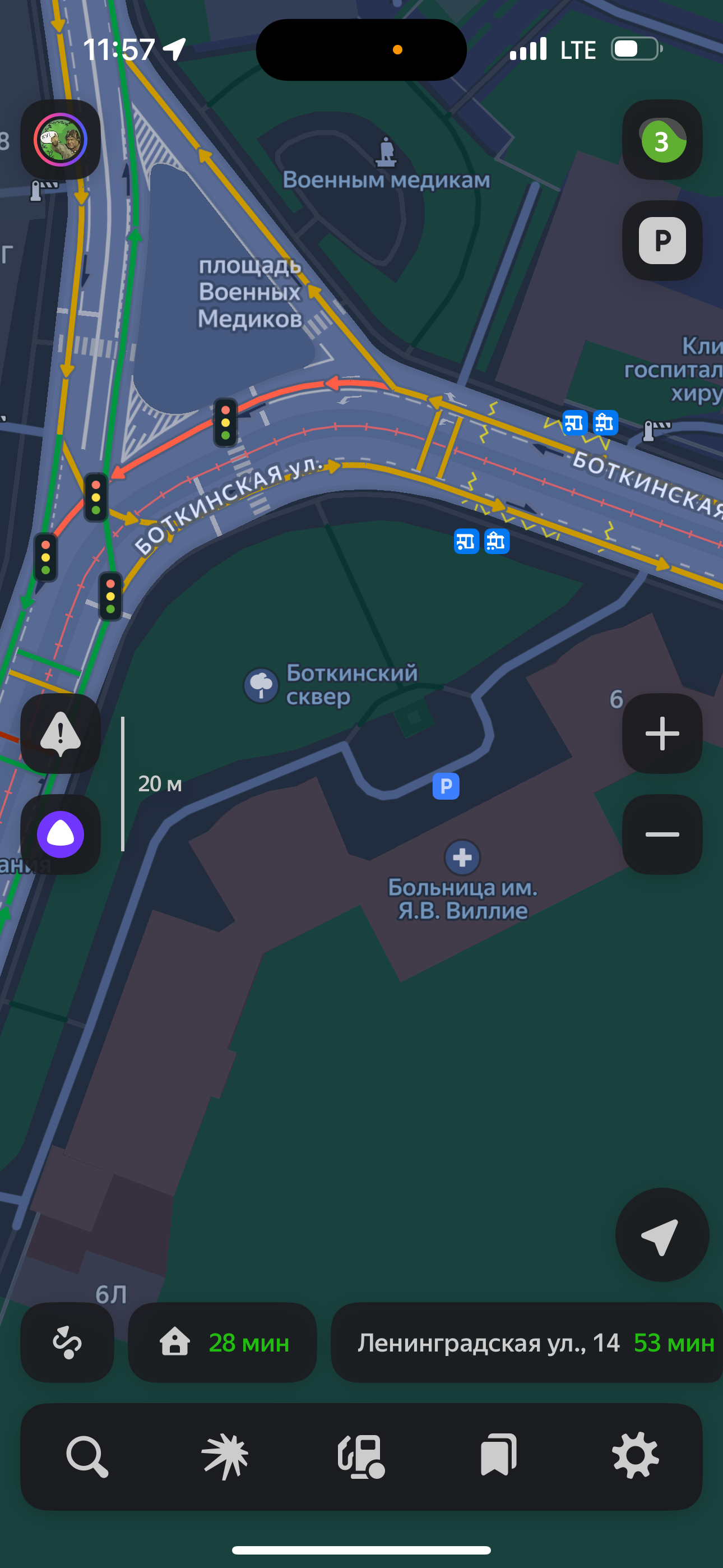Open the spark icon tab

(x=225, y=1456)
